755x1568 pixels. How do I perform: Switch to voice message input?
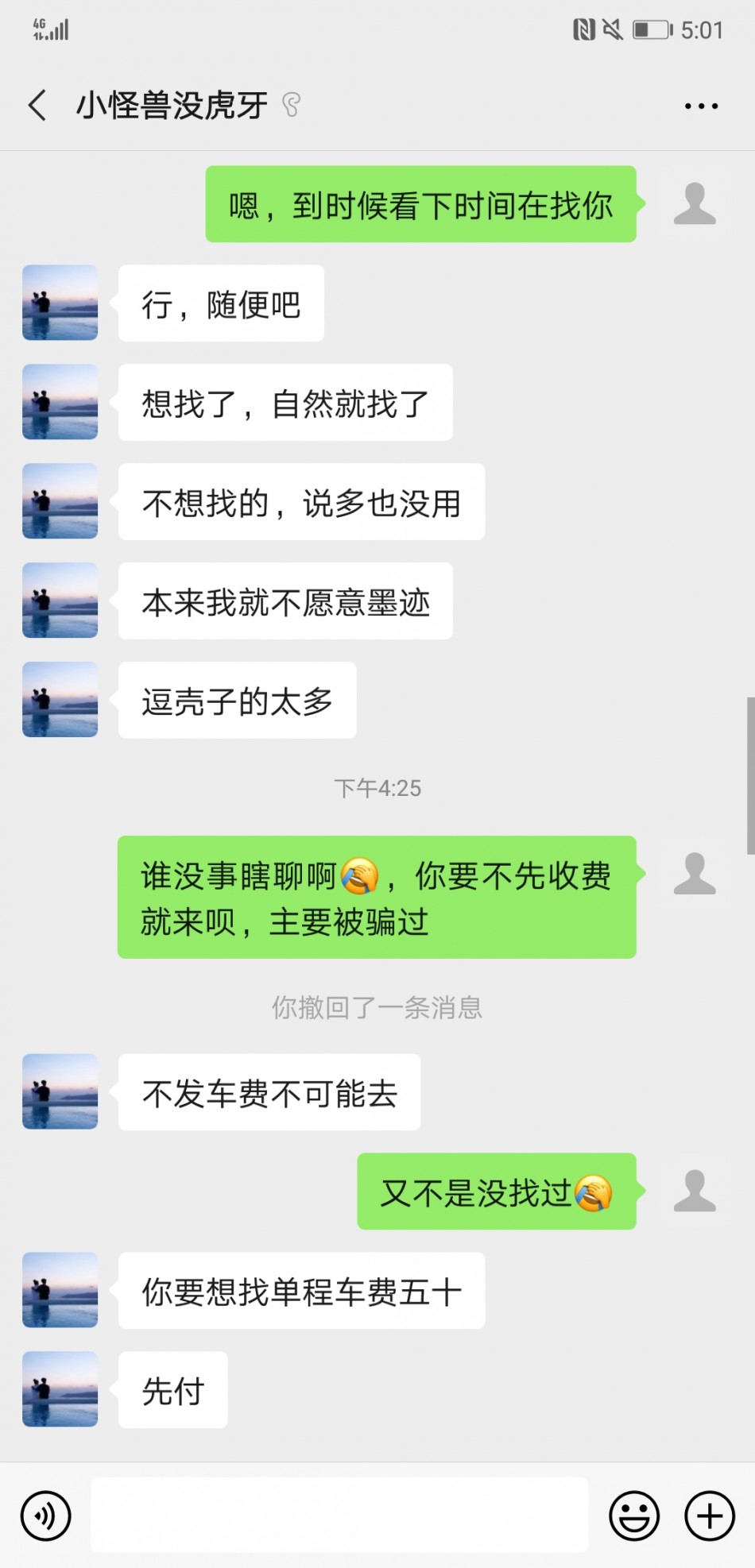(x=46, y=1516)
